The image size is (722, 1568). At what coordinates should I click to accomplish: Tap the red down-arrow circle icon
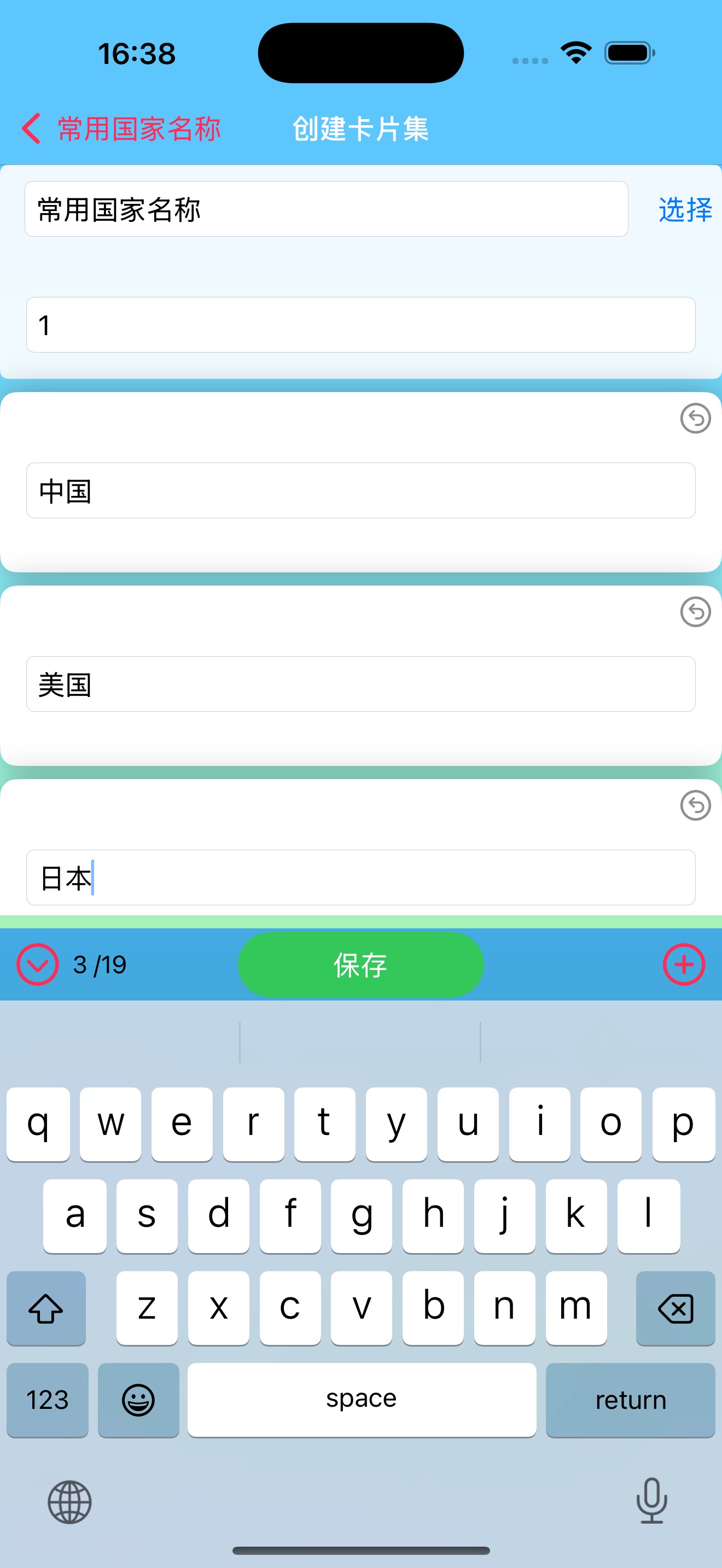tap(38, 964)
